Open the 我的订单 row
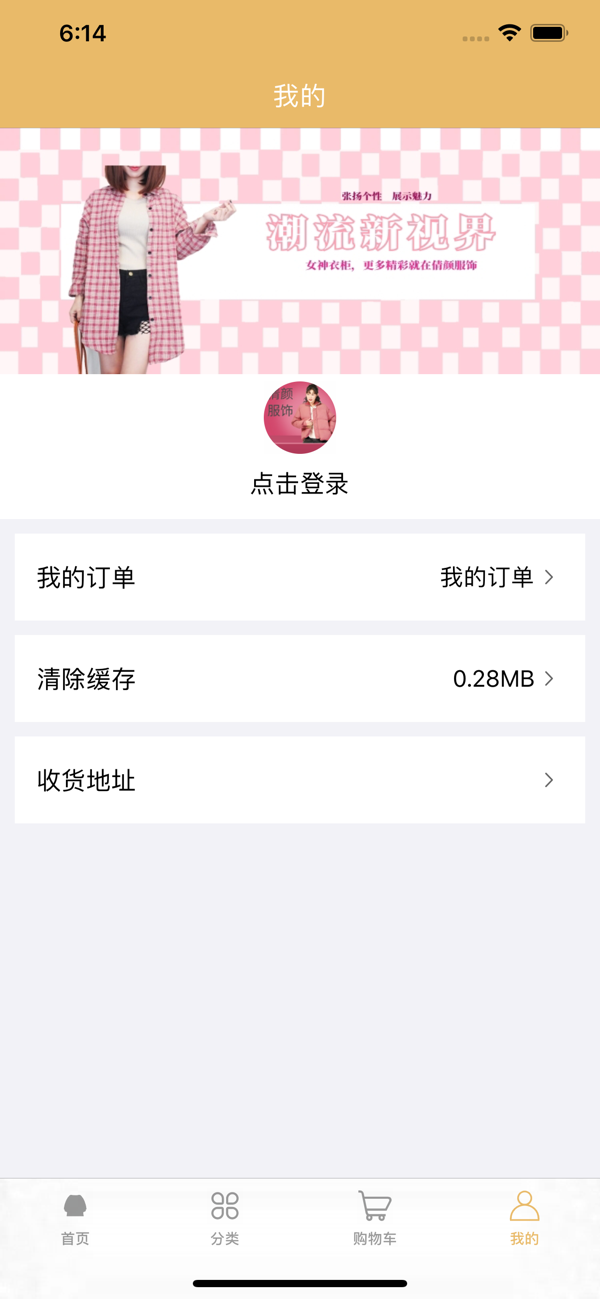This screenshot has width=600, height=1299. point(299,577)
